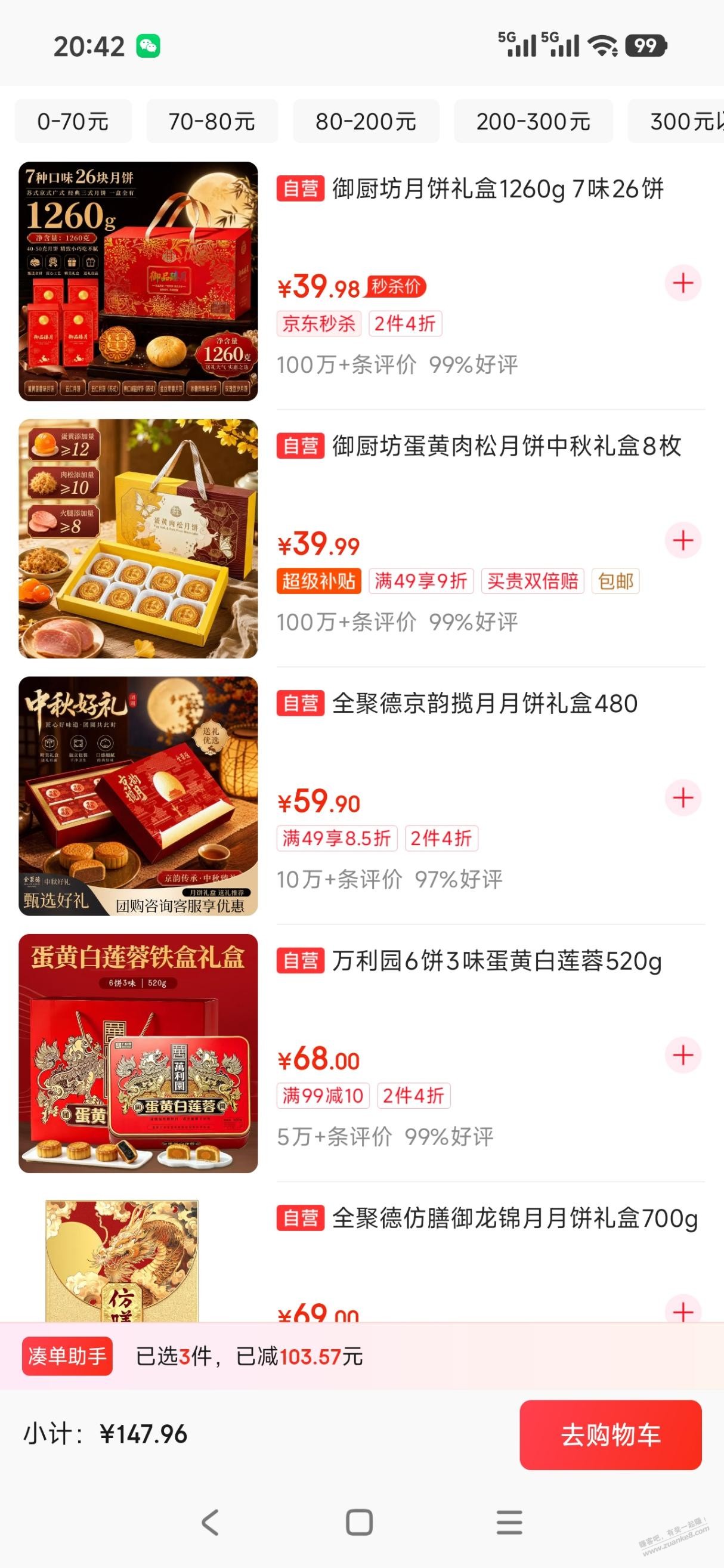Choose the 80-200元 price chip
Viewport: 724px width, 1568px height.
click(366, 122)
